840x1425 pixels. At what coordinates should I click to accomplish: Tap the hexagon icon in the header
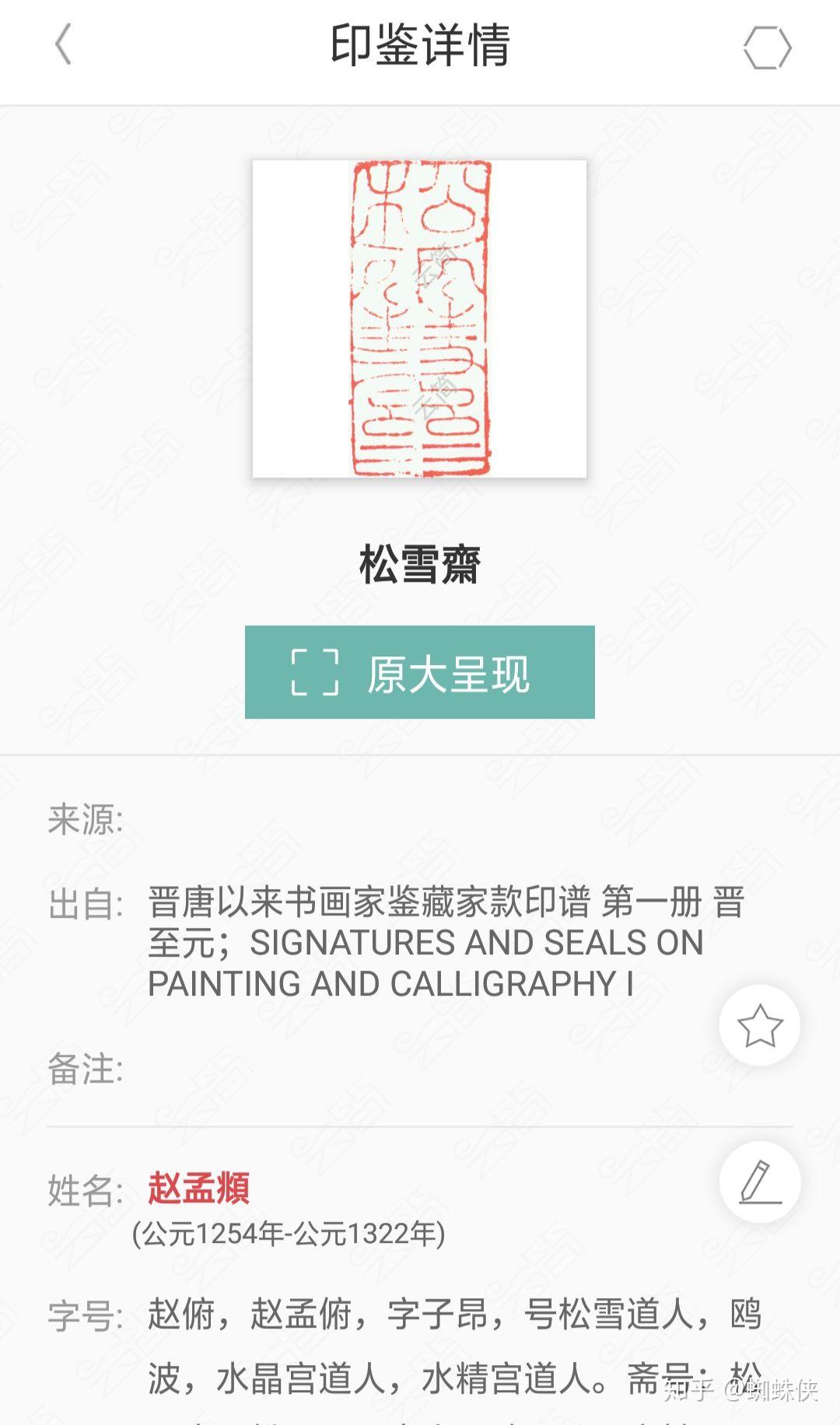767,47
